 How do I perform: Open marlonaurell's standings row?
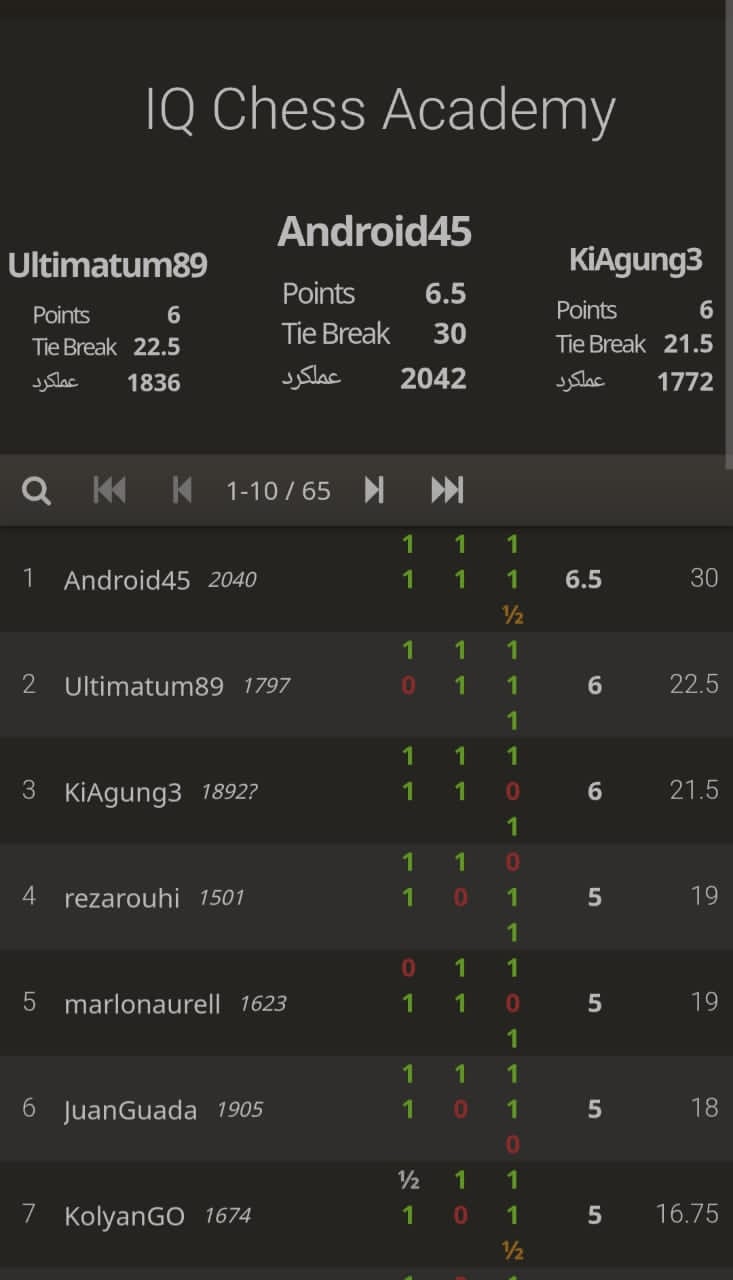click(142, 1004)
